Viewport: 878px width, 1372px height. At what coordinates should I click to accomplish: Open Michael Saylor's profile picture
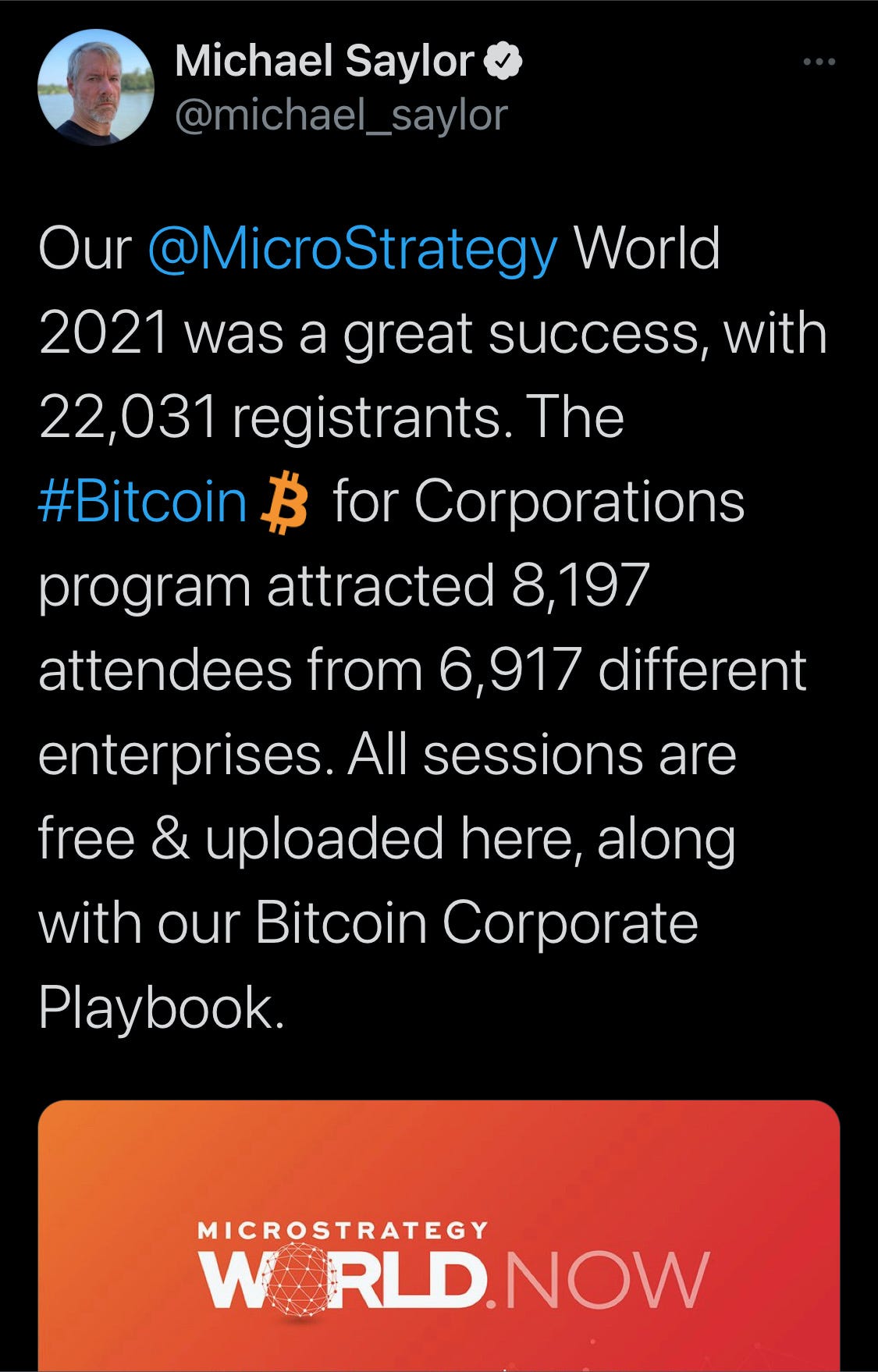[x=95, y=87]
